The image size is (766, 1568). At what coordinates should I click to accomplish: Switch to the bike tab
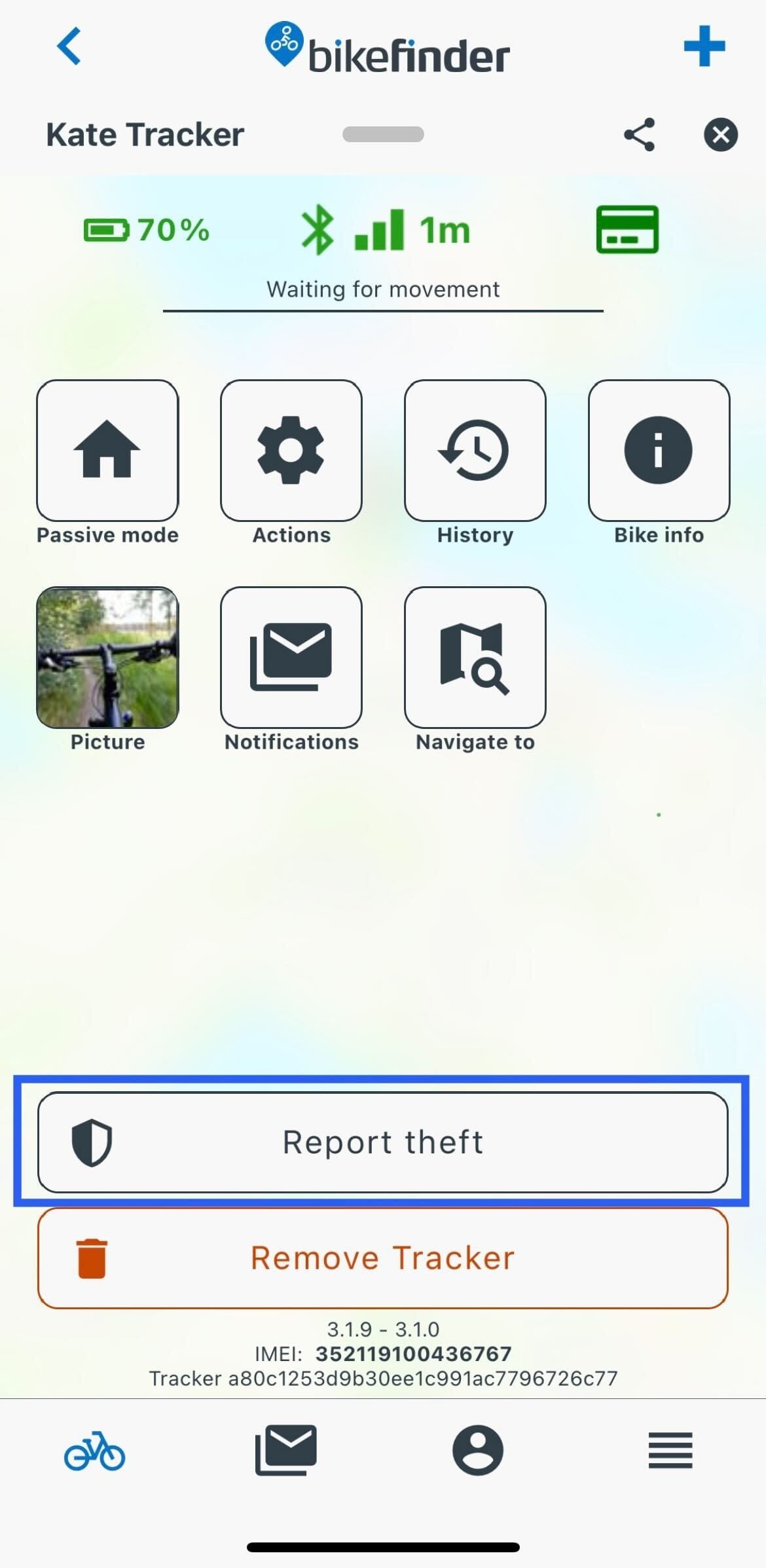[95, 1450]
